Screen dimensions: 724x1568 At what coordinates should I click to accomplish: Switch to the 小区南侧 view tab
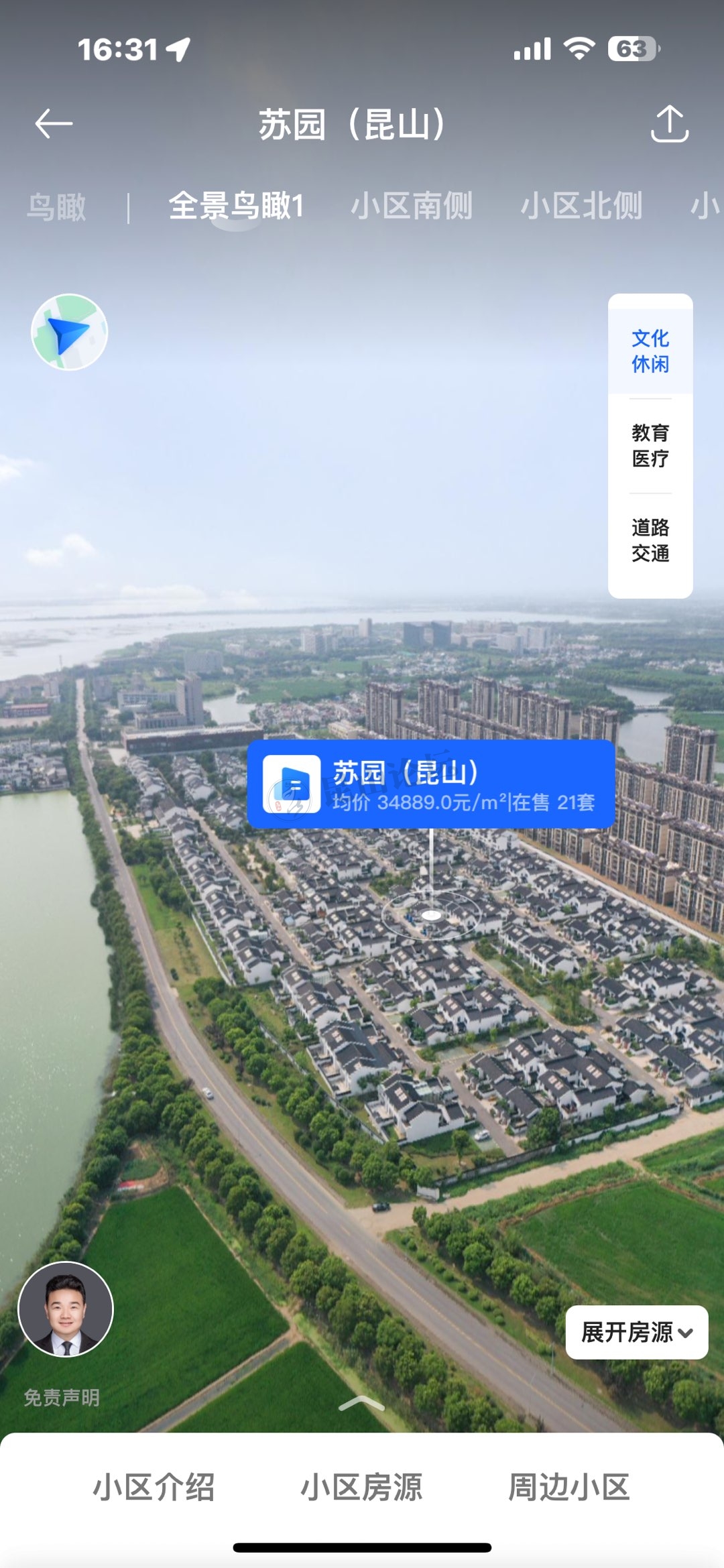point(412,206)
